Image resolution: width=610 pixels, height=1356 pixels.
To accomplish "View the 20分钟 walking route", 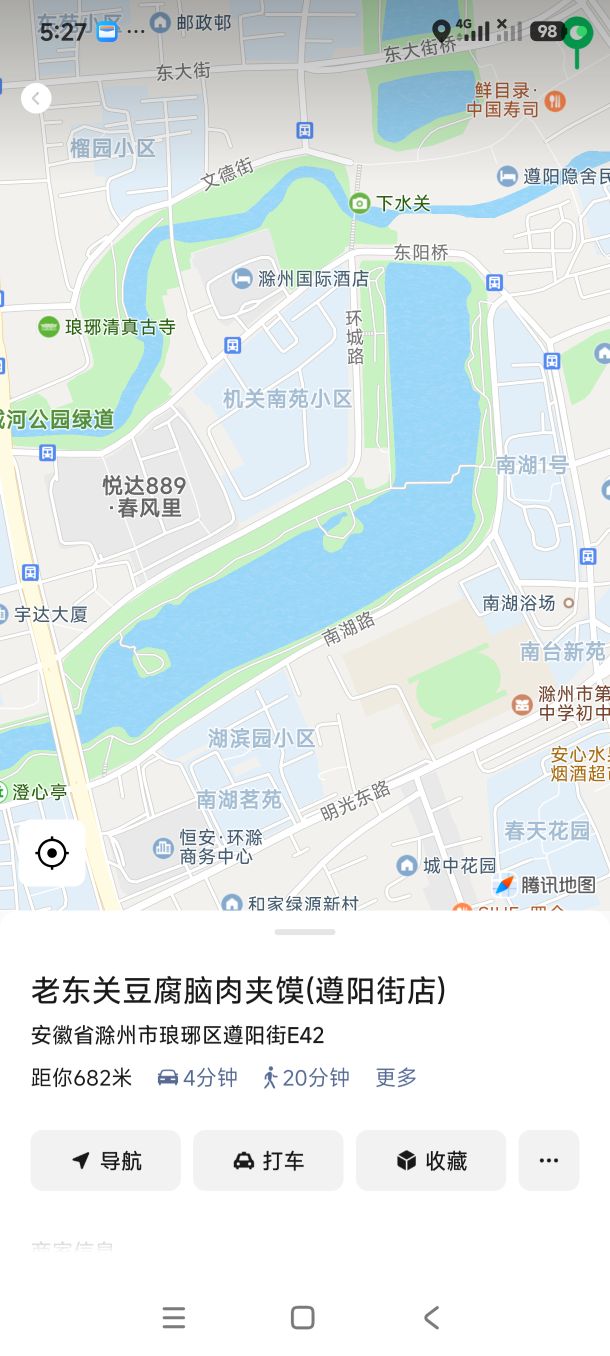I will coord(306,1077).
